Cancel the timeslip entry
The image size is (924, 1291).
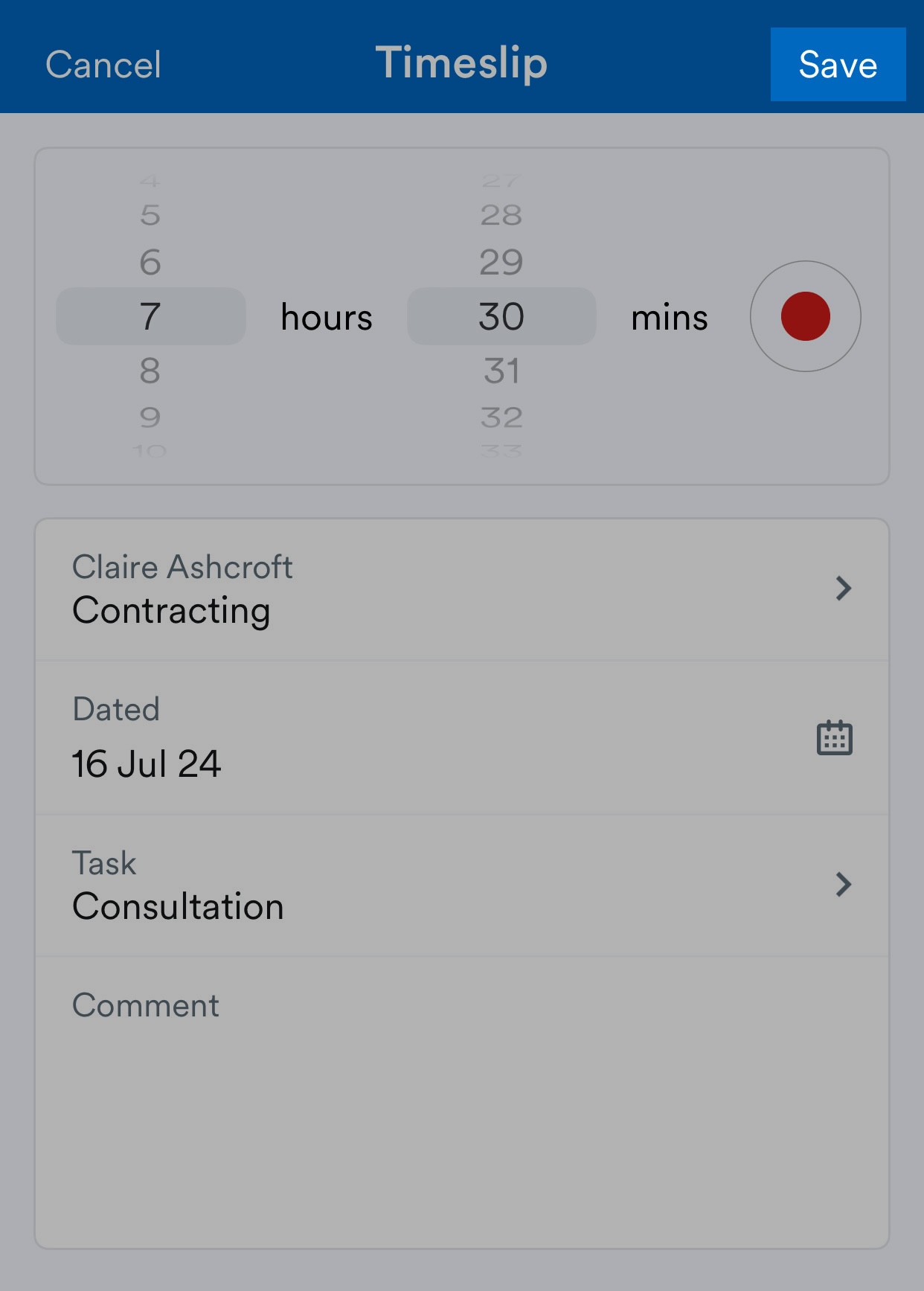click(103, 64)
